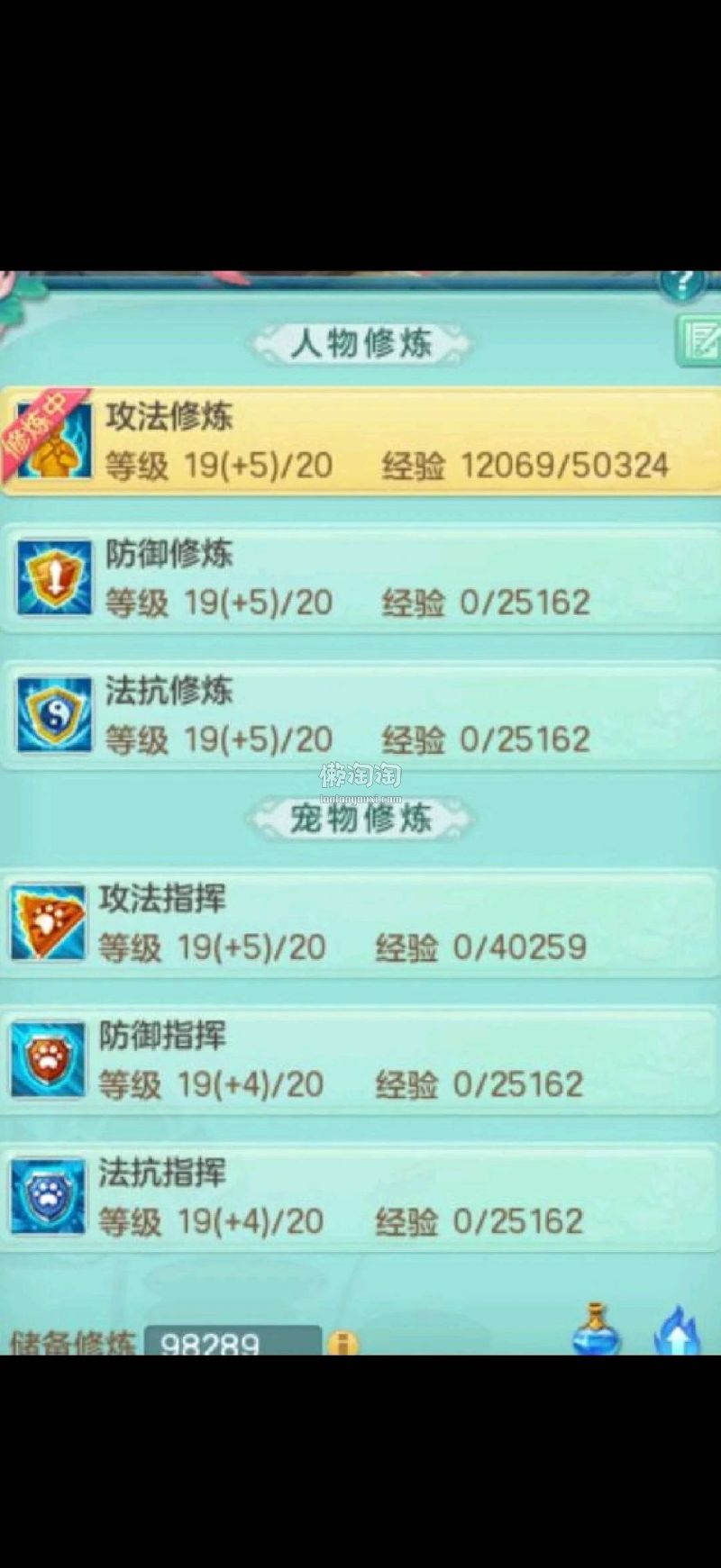Select the 攻法指挥 pet cultivation row

360,923
